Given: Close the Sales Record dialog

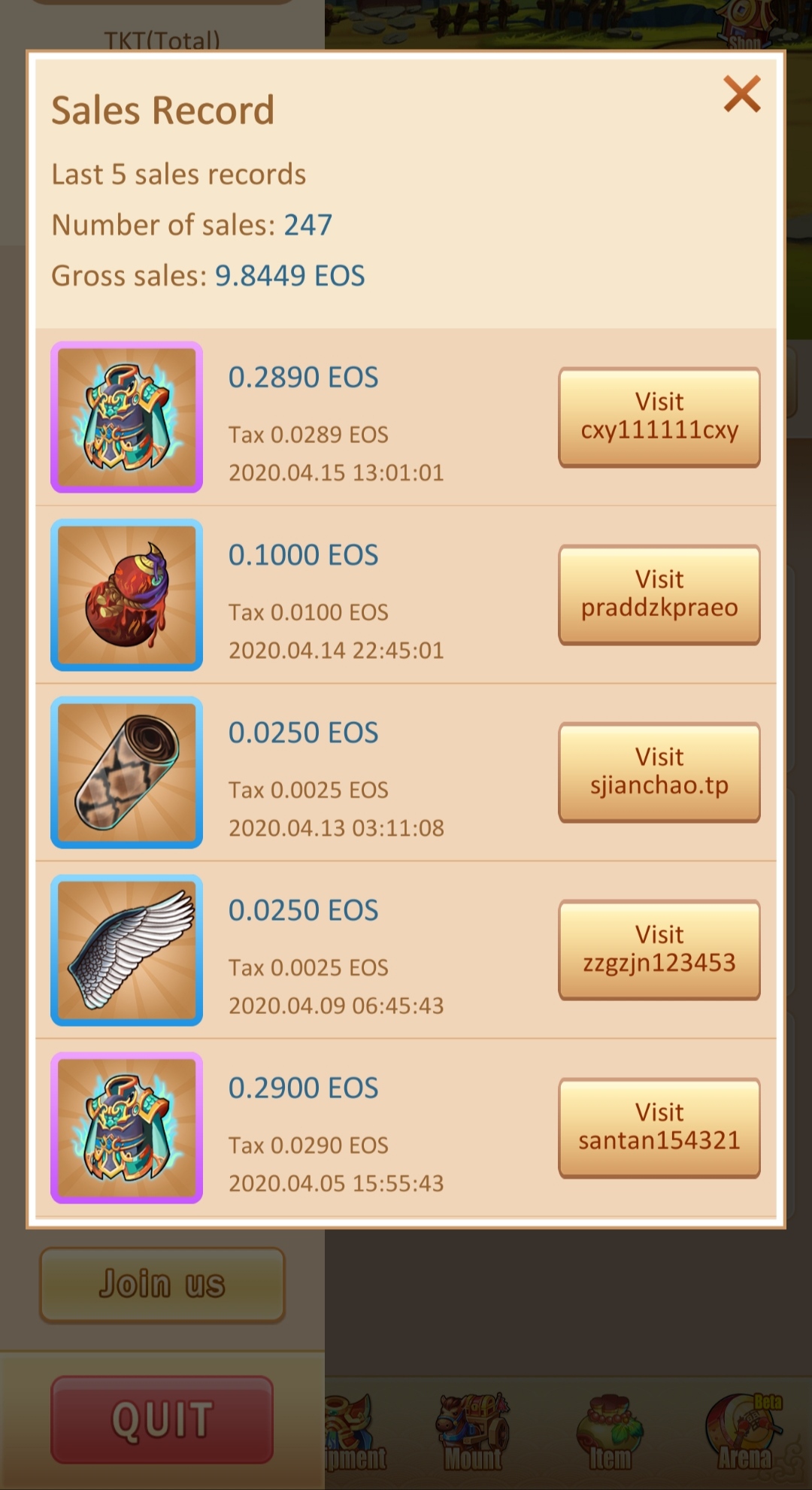Looking at the screenshot, I should click(741, 95).
